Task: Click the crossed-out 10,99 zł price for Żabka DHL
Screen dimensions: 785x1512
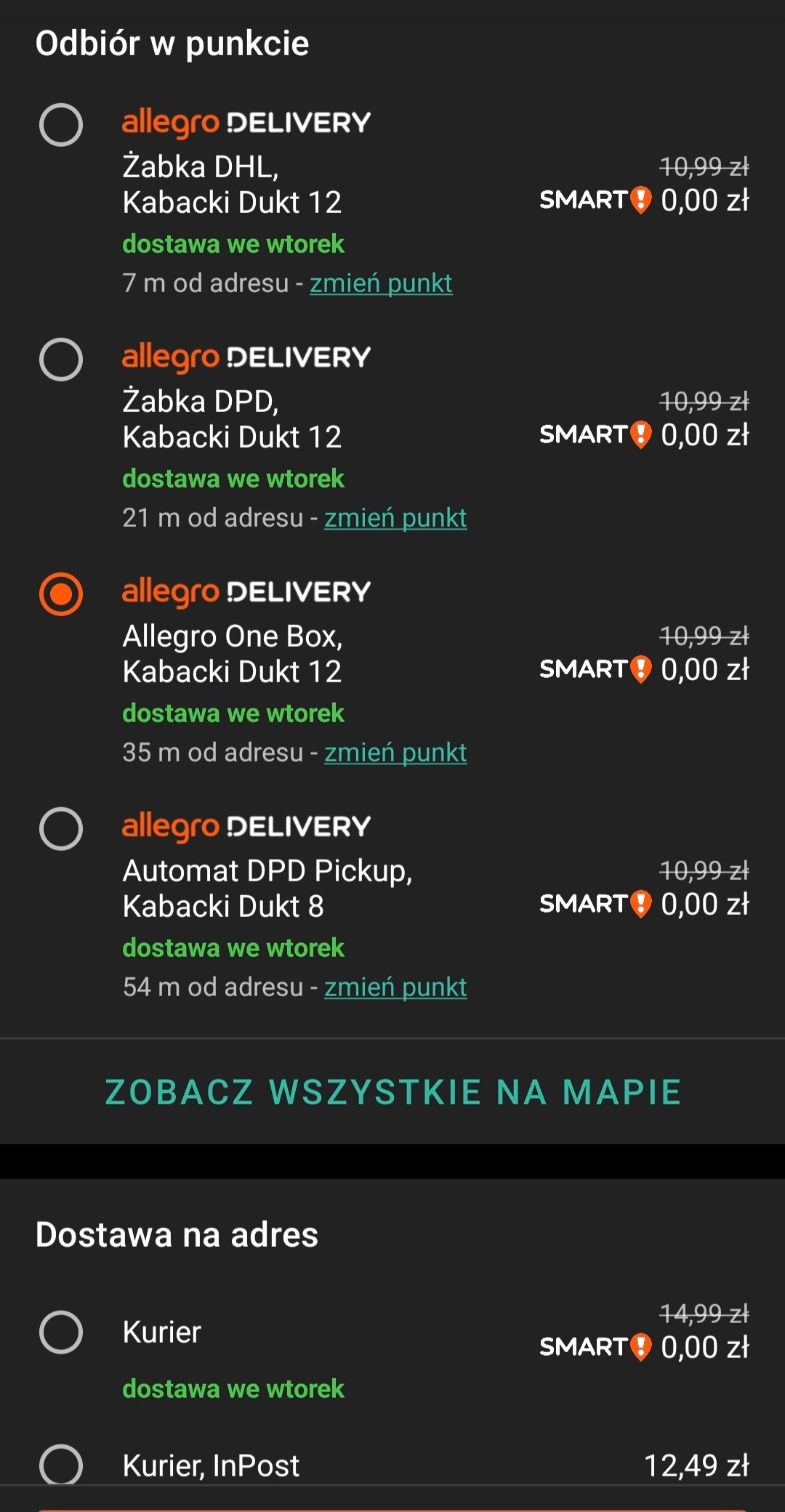Action: point(702,165)
